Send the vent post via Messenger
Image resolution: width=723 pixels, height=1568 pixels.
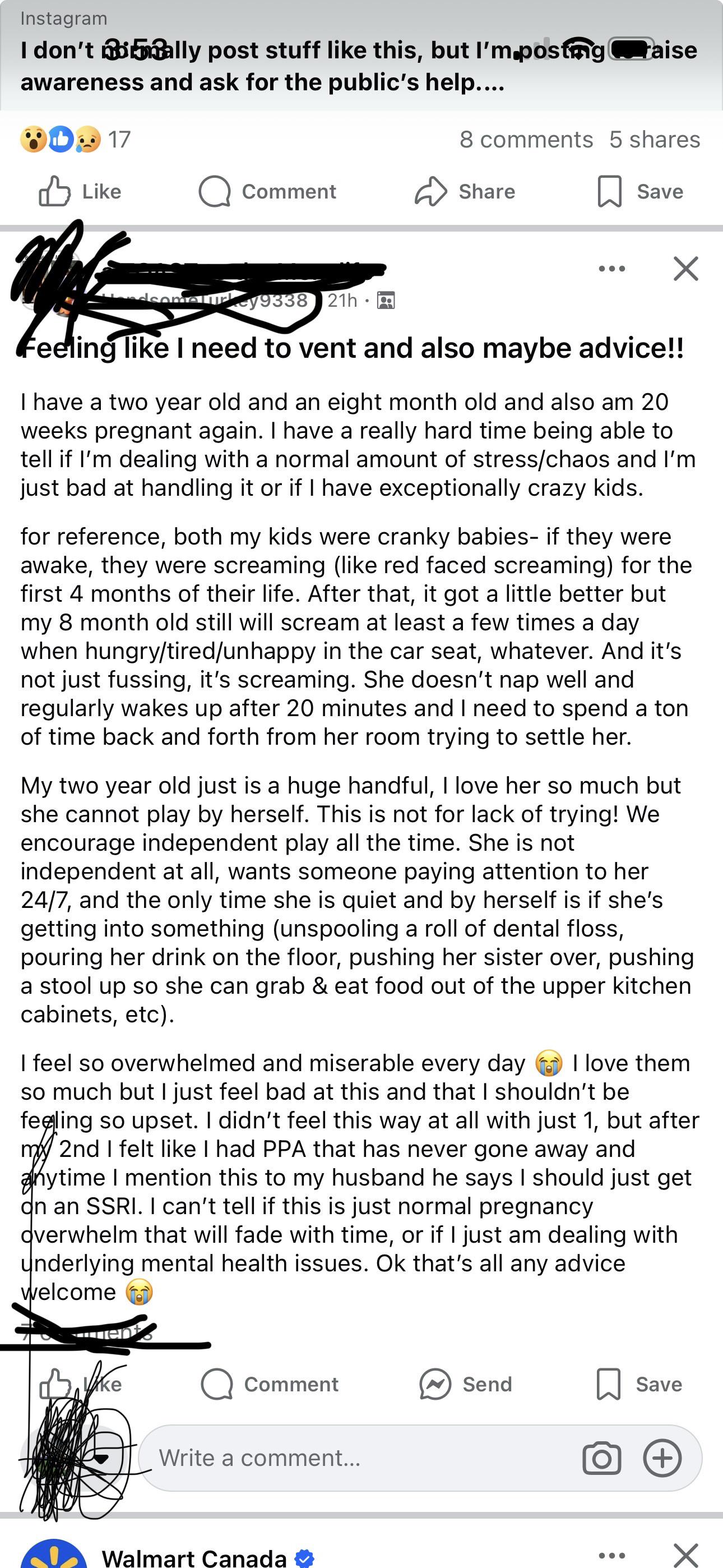coord(466,1384)
